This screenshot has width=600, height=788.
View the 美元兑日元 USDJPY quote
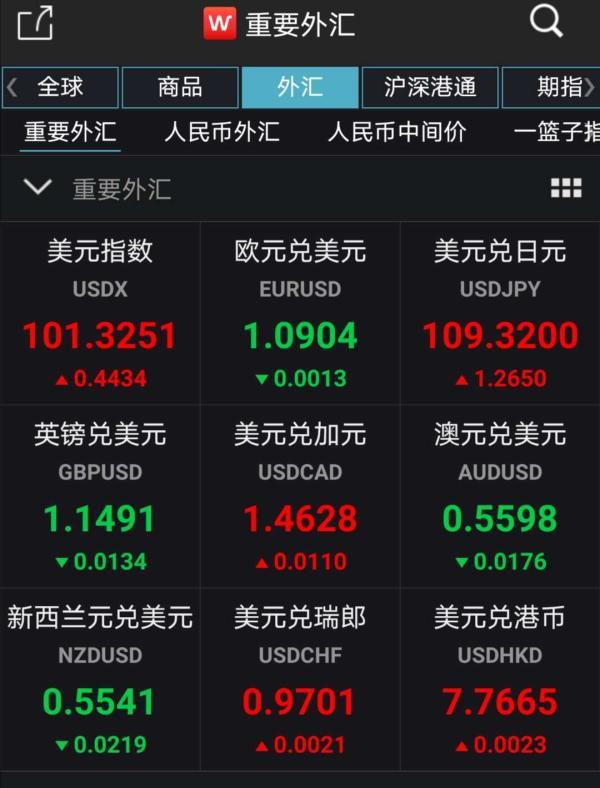point(500,312)
